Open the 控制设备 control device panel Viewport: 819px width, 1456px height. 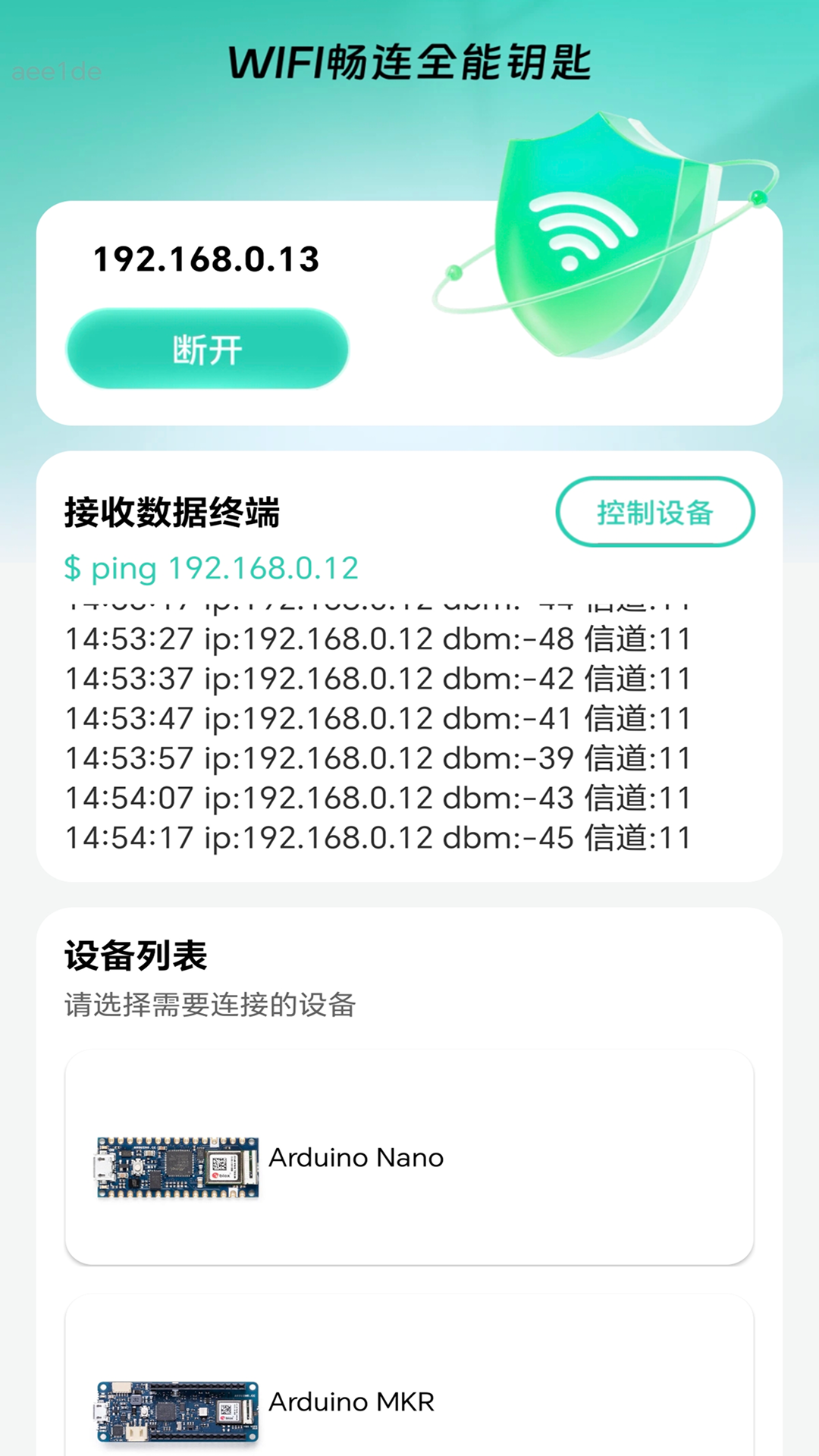(x=654, y=512)
